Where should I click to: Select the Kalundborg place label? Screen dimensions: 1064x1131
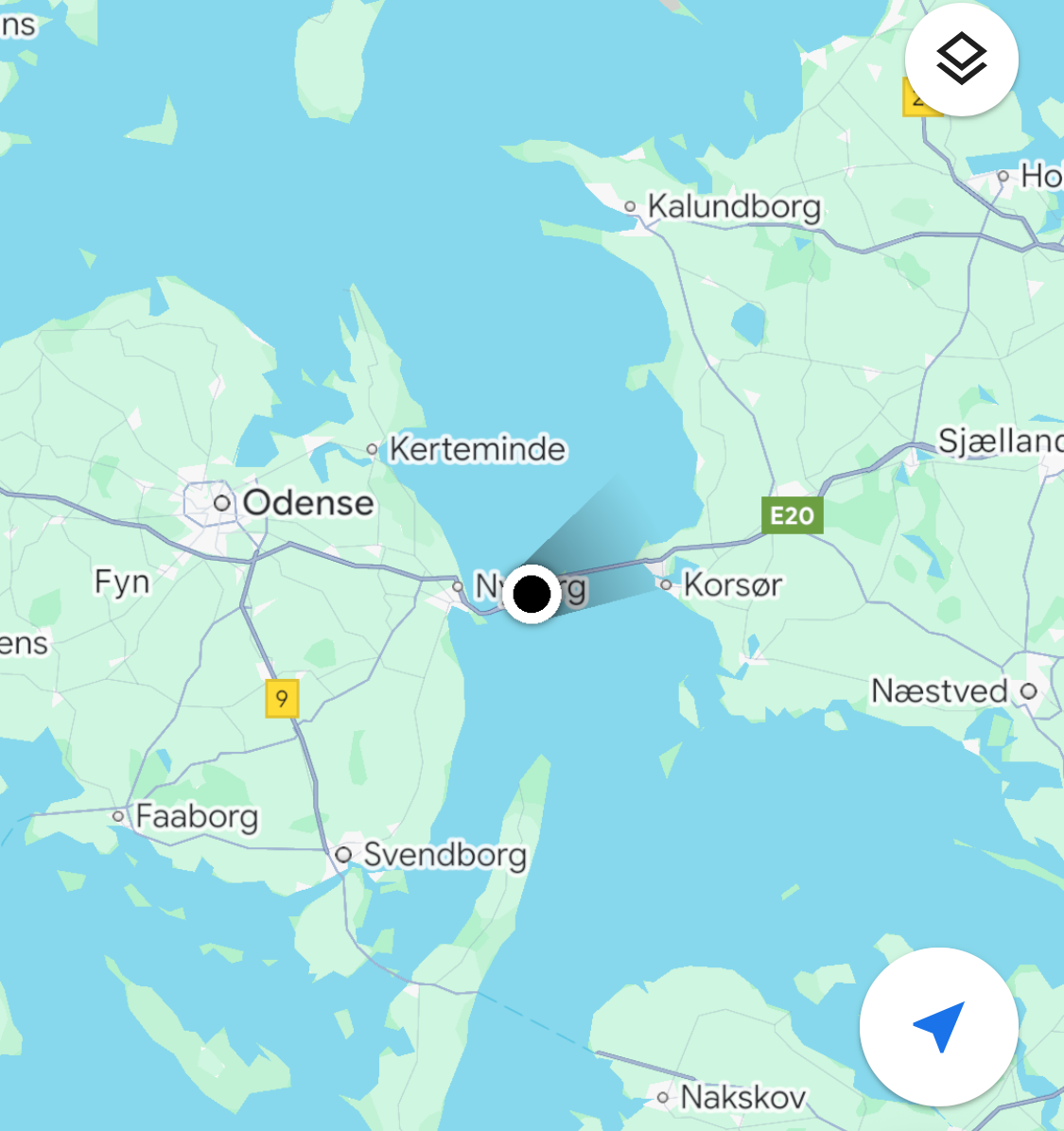point(734,206)
